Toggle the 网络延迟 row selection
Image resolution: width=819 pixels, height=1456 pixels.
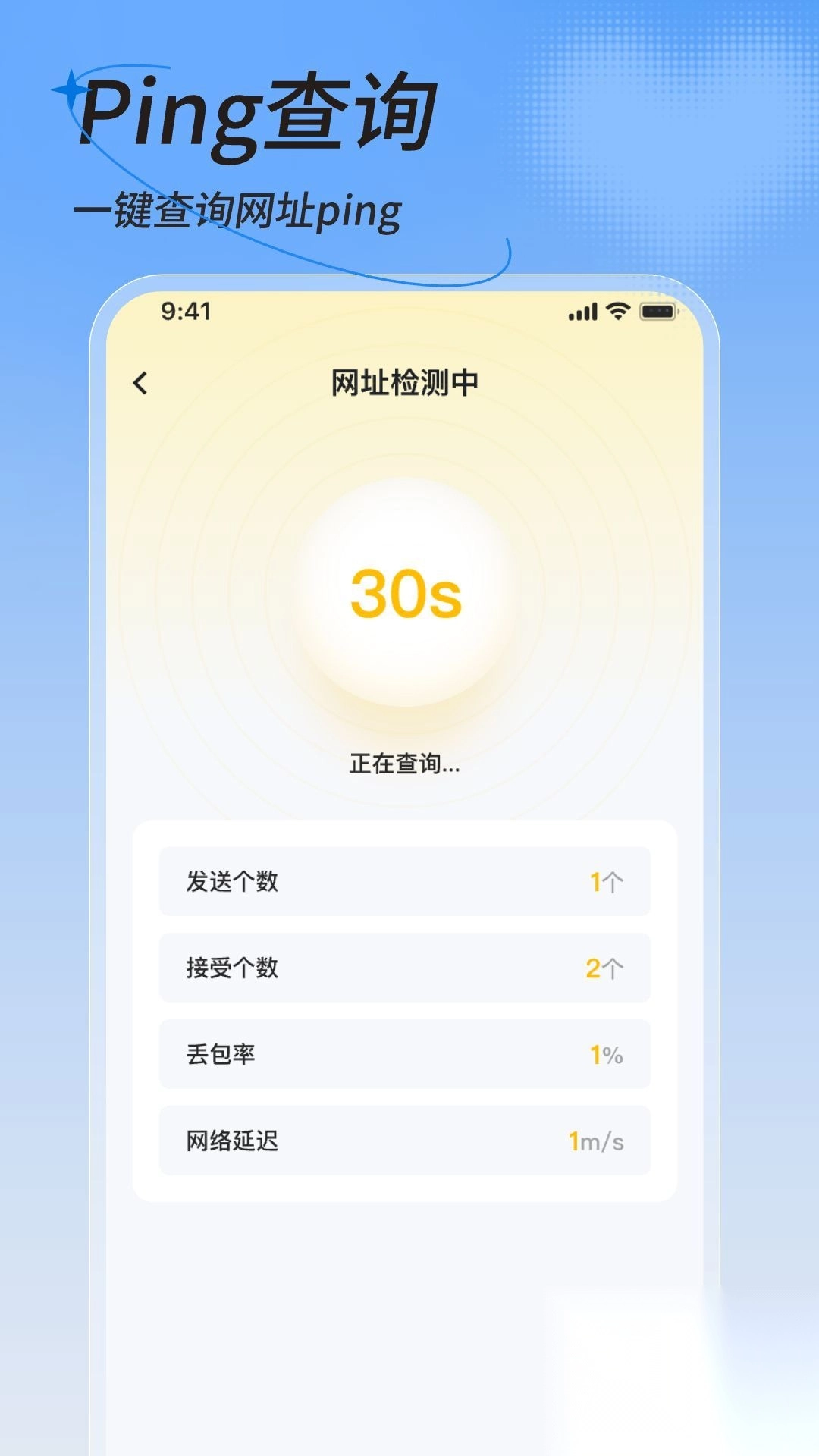pos(405,1140)
